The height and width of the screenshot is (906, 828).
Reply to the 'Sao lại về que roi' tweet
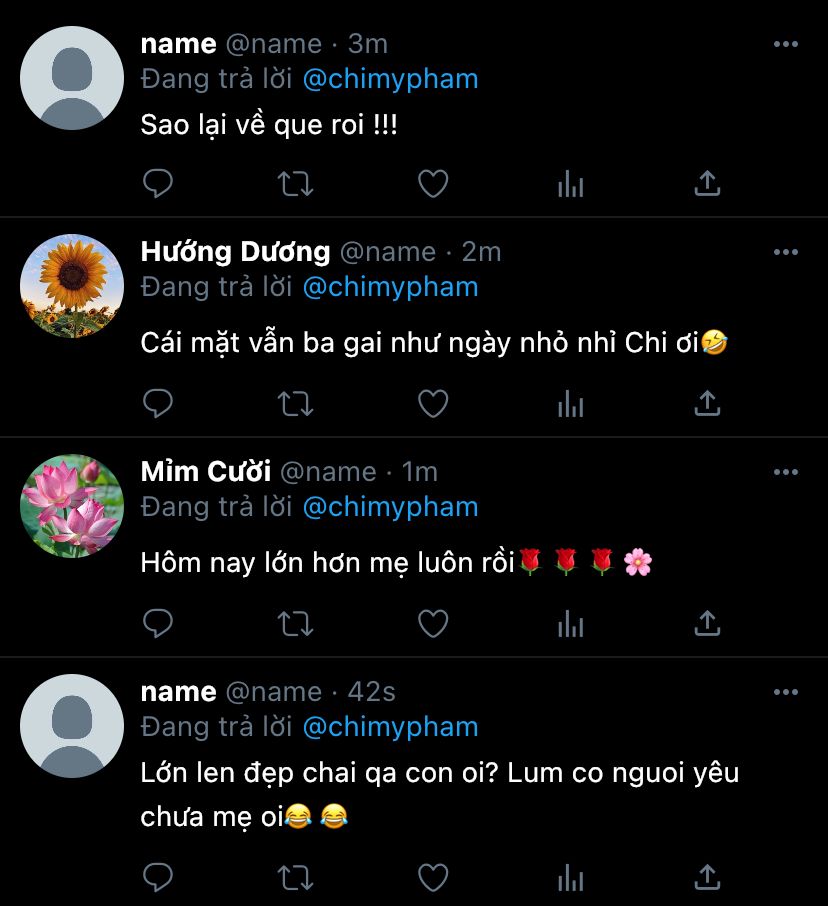pos(158,183)
